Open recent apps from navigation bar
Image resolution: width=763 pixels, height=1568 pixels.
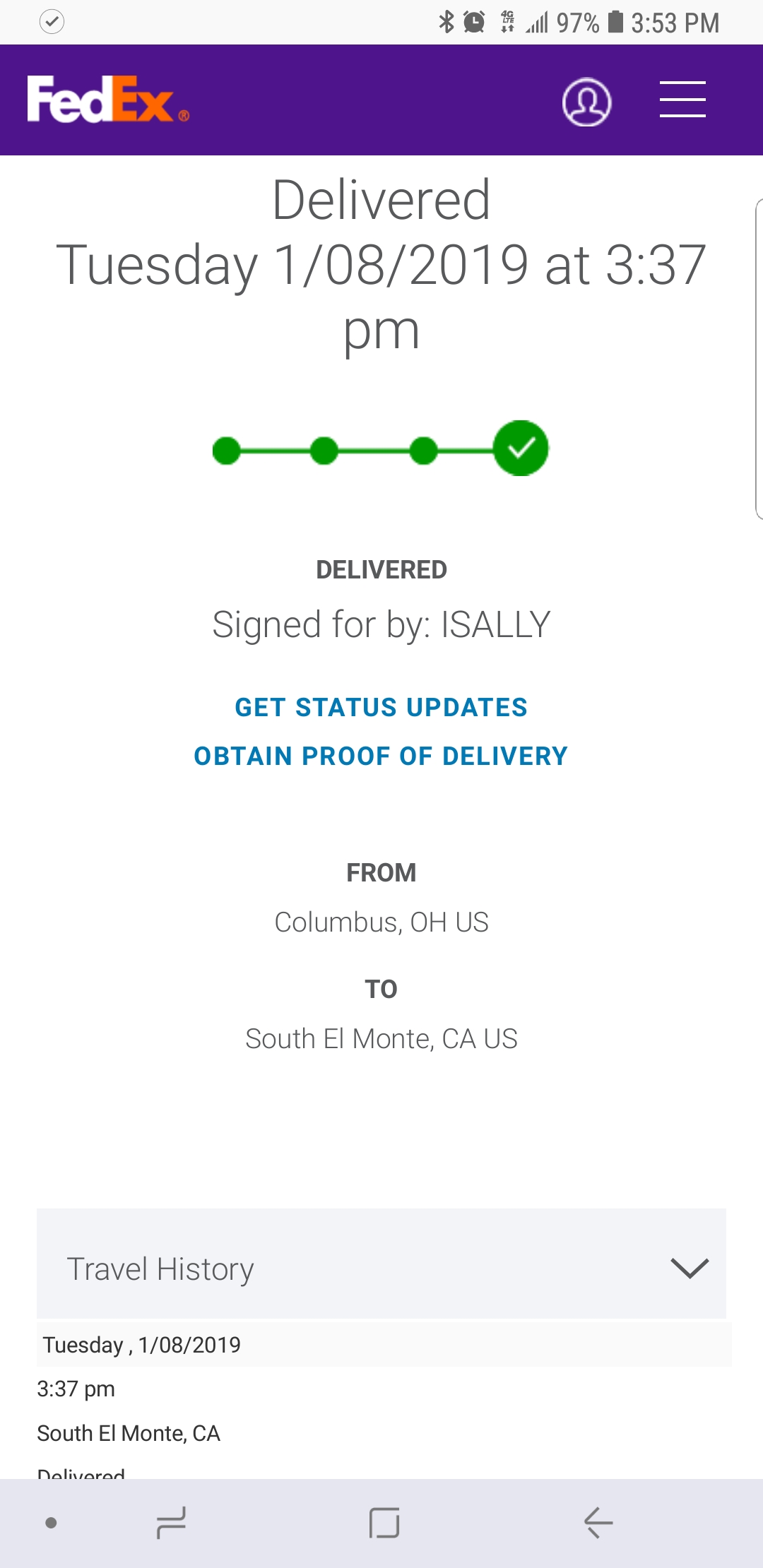coord(171,1522)
